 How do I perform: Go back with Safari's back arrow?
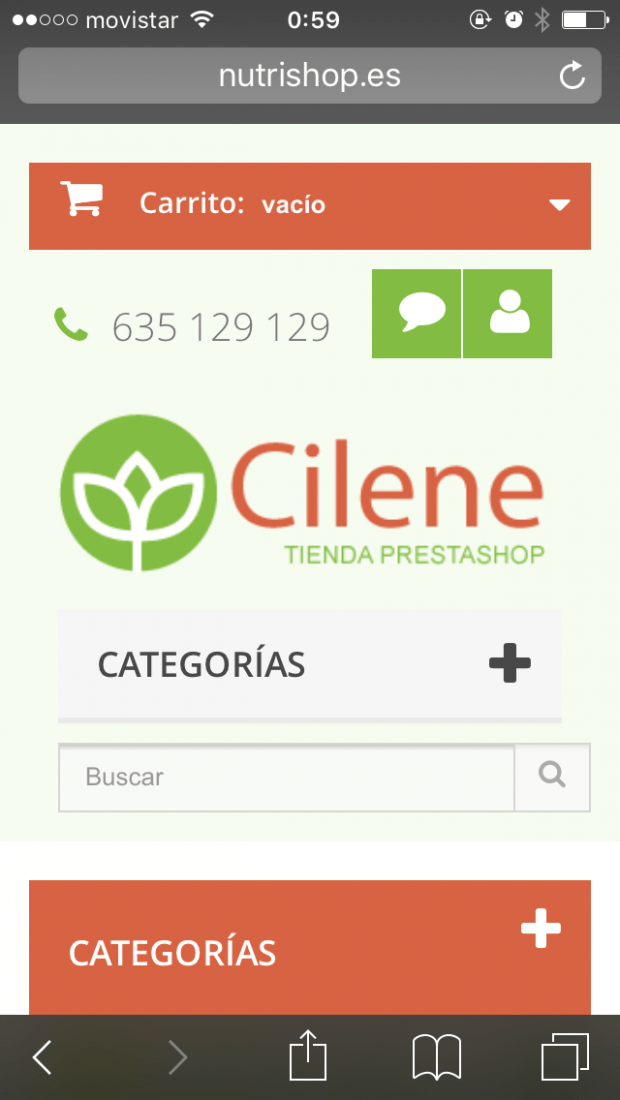[x=42, y=1057]
